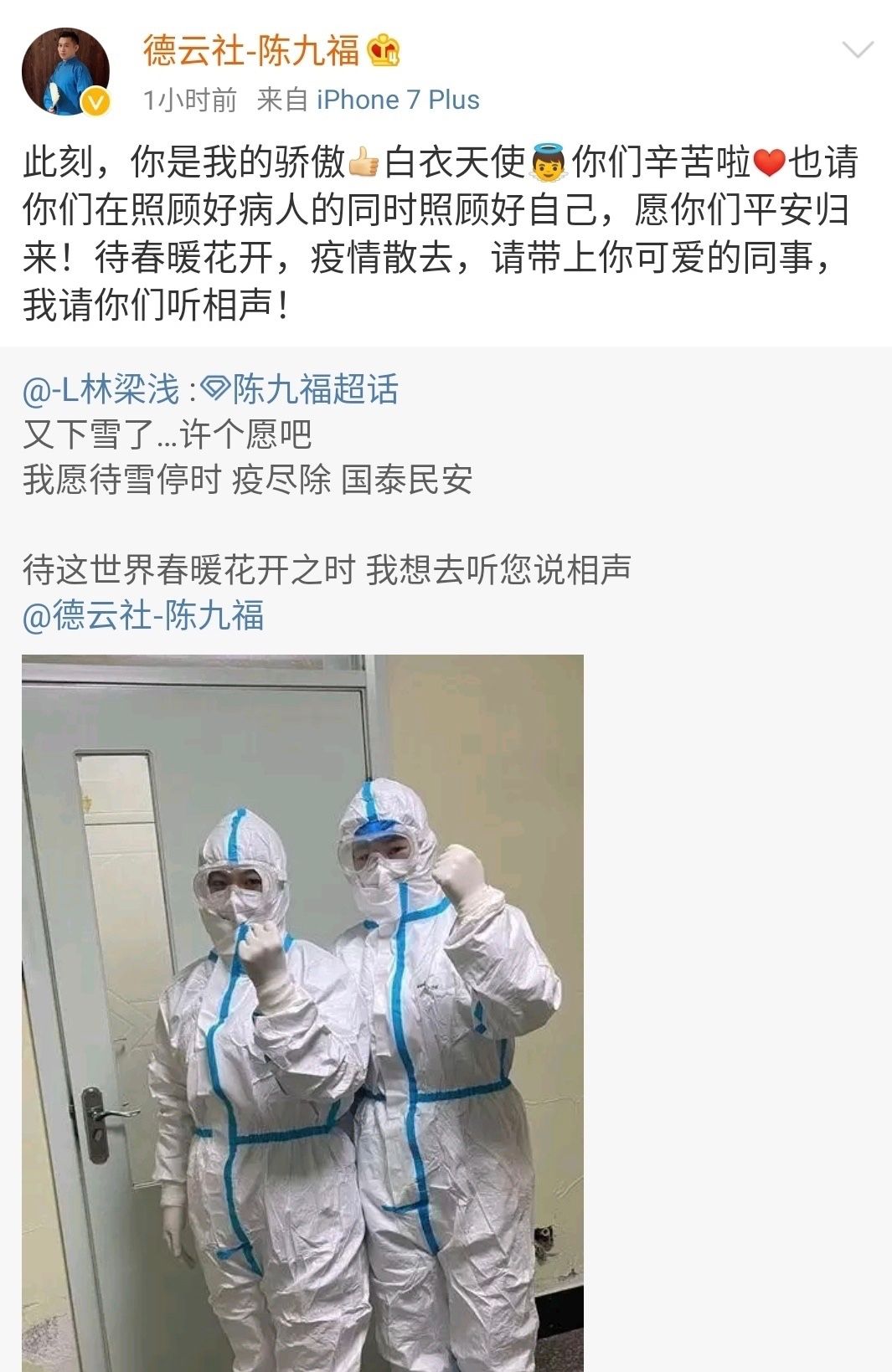This screenshot has height=1372, width=892.
Task: Expand the post options chevron
Action: pos(857,50)
